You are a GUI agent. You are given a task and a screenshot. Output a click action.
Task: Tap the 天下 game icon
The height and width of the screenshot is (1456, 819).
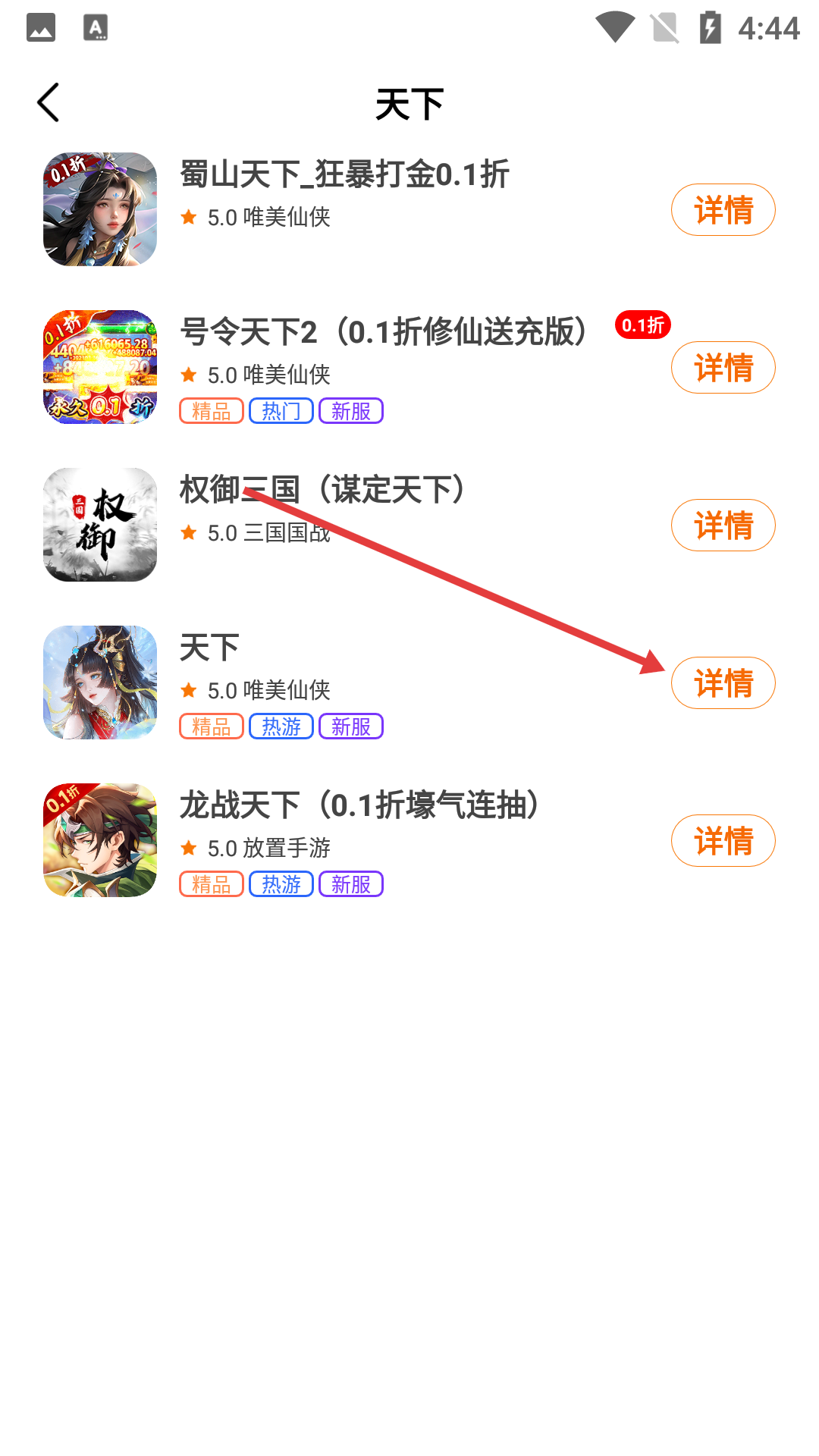[x=100, y=682]
